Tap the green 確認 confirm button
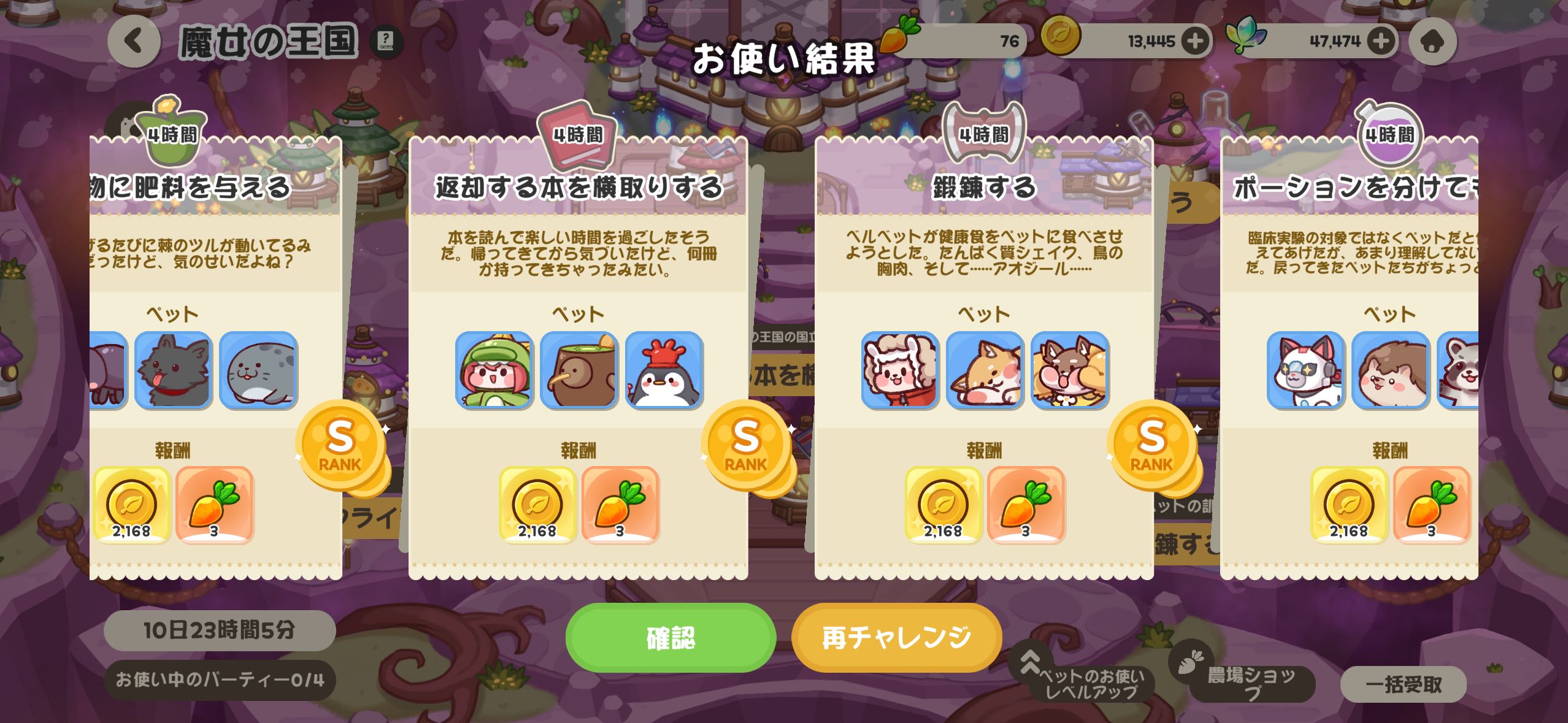This screenshot has width=1568, height=723. tap(671, 637)
